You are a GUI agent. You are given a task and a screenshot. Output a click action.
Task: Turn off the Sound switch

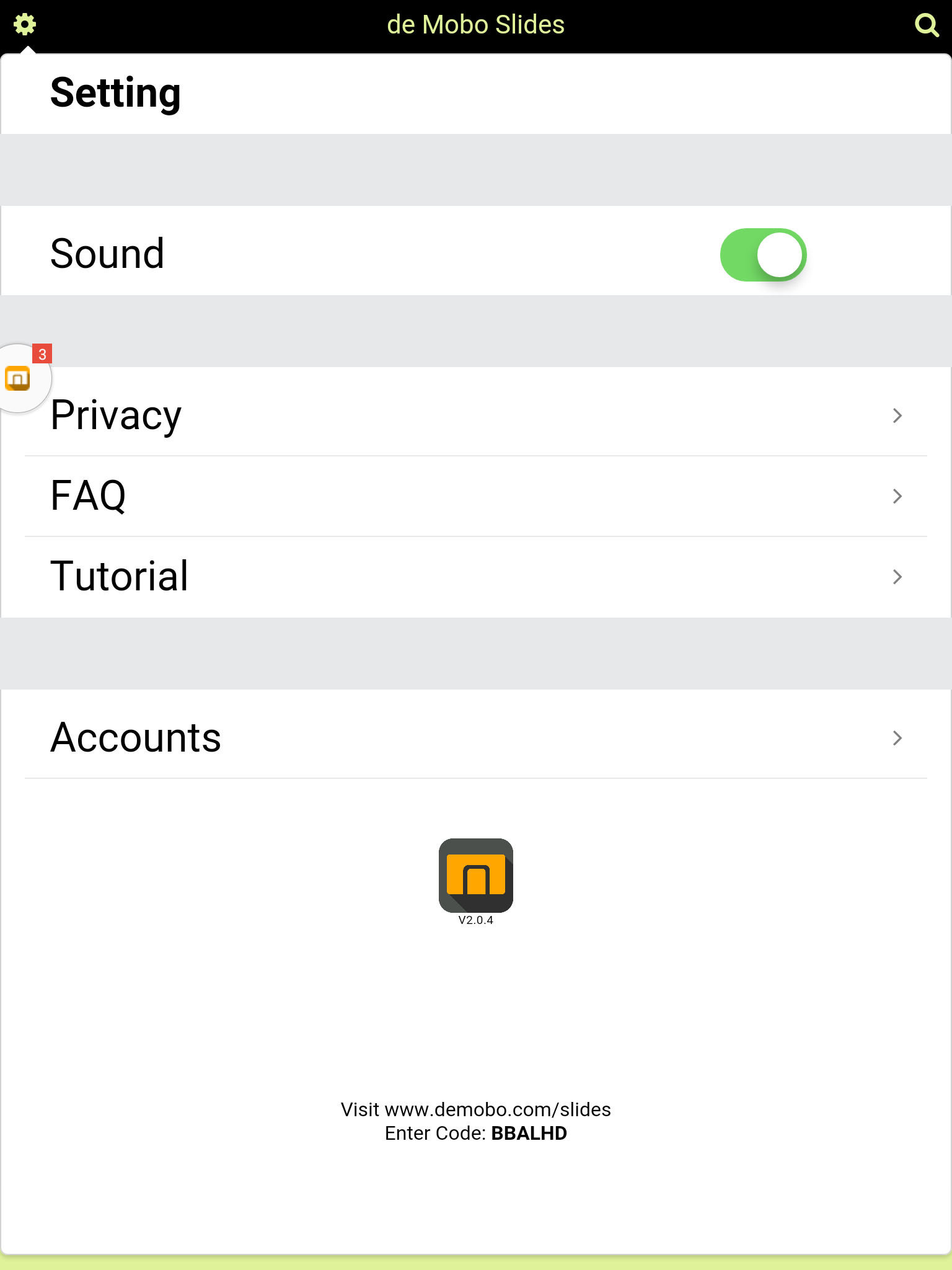point(763,255)
